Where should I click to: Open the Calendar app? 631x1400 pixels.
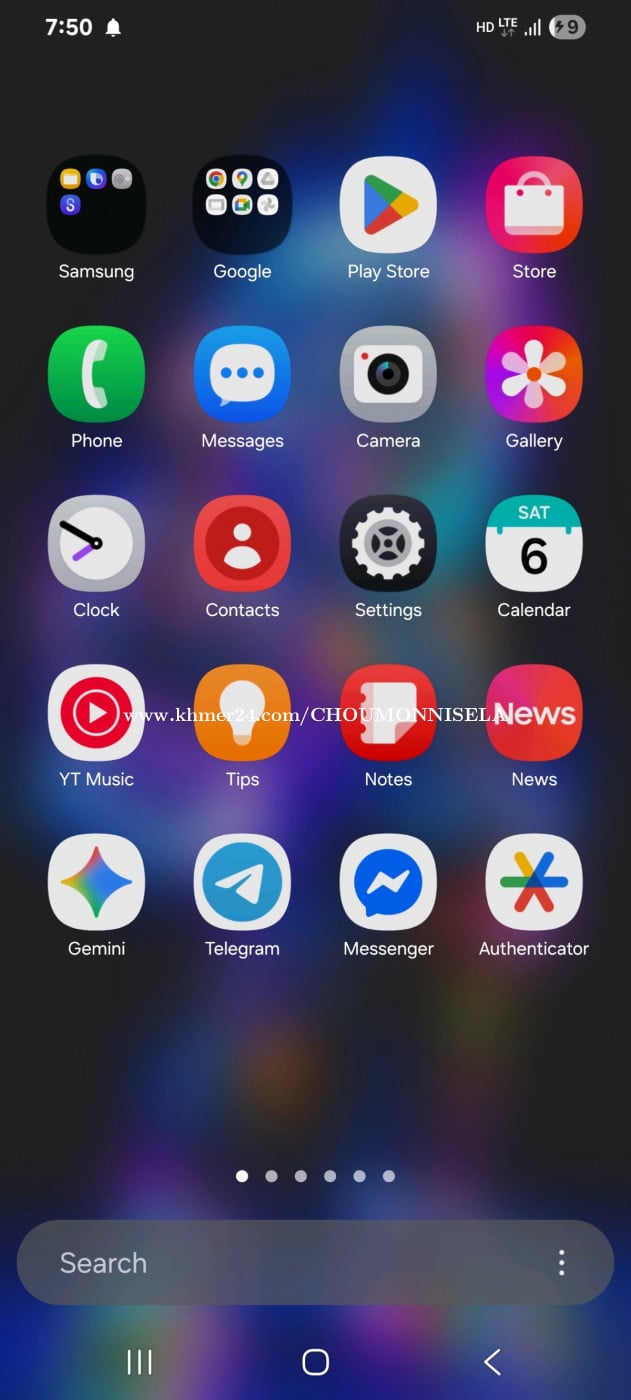[x=534, y=543]
